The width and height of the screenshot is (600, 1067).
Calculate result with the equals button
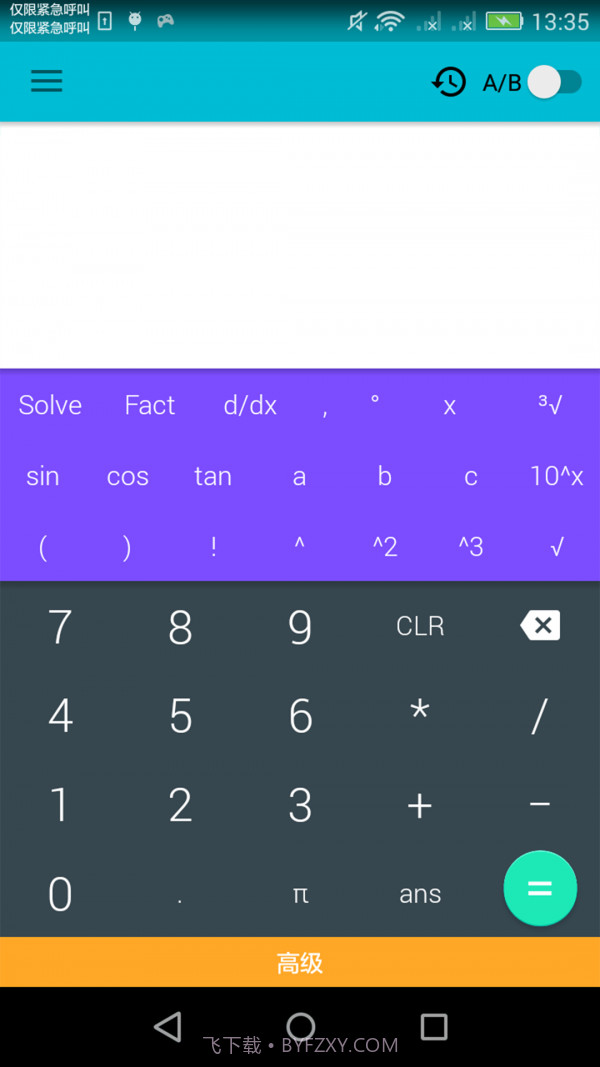point(540,888)
